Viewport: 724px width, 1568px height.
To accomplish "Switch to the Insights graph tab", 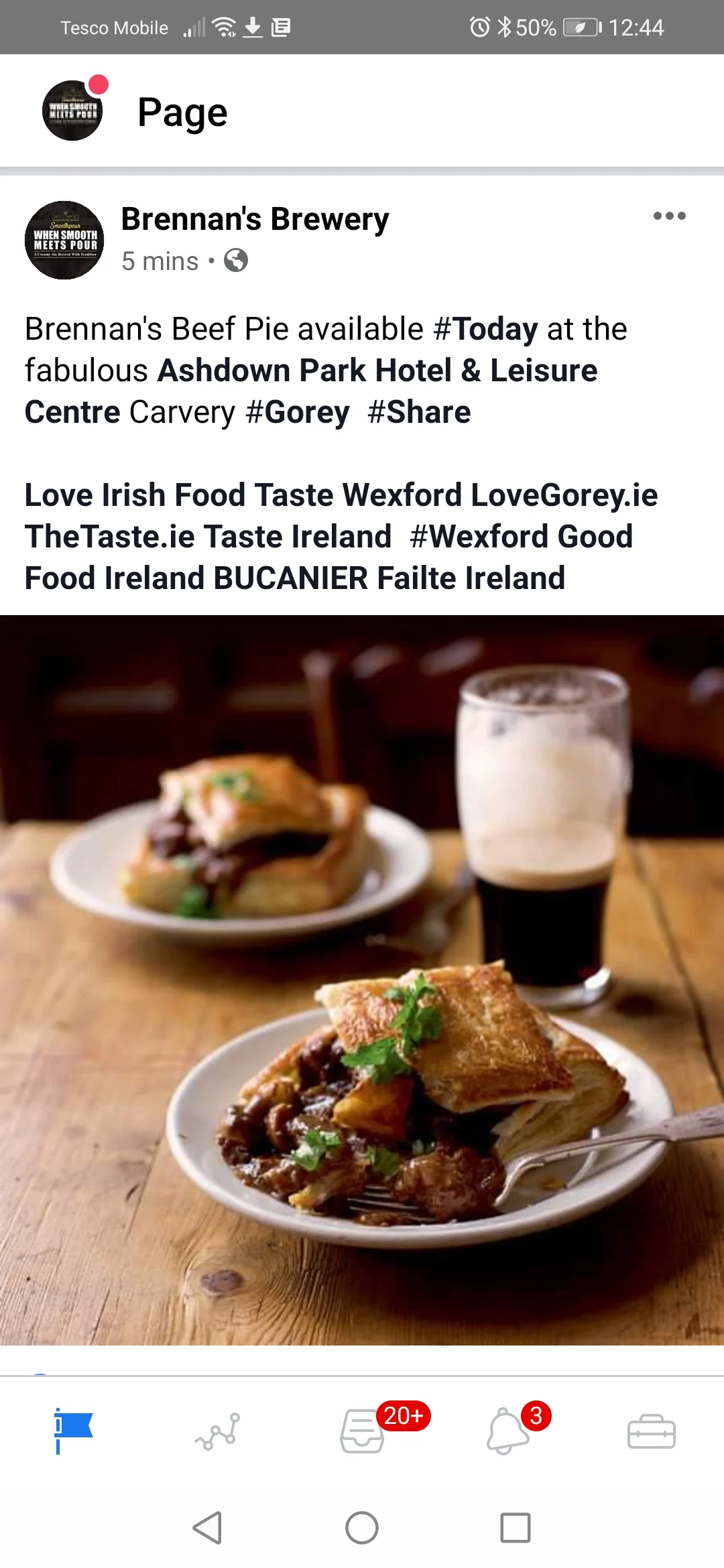I will point(217,1431).
